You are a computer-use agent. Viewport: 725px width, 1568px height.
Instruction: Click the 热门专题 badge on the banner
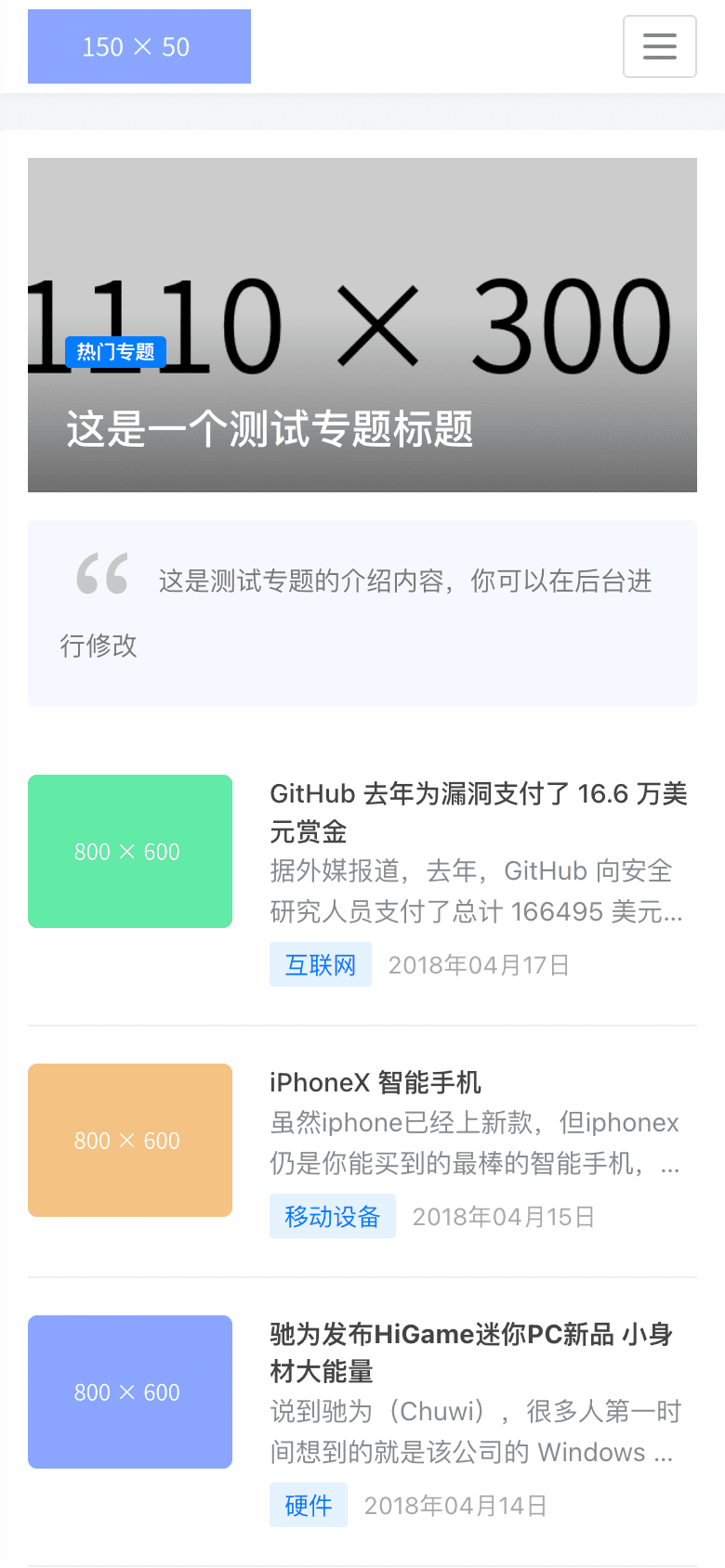tap(115, 351)
